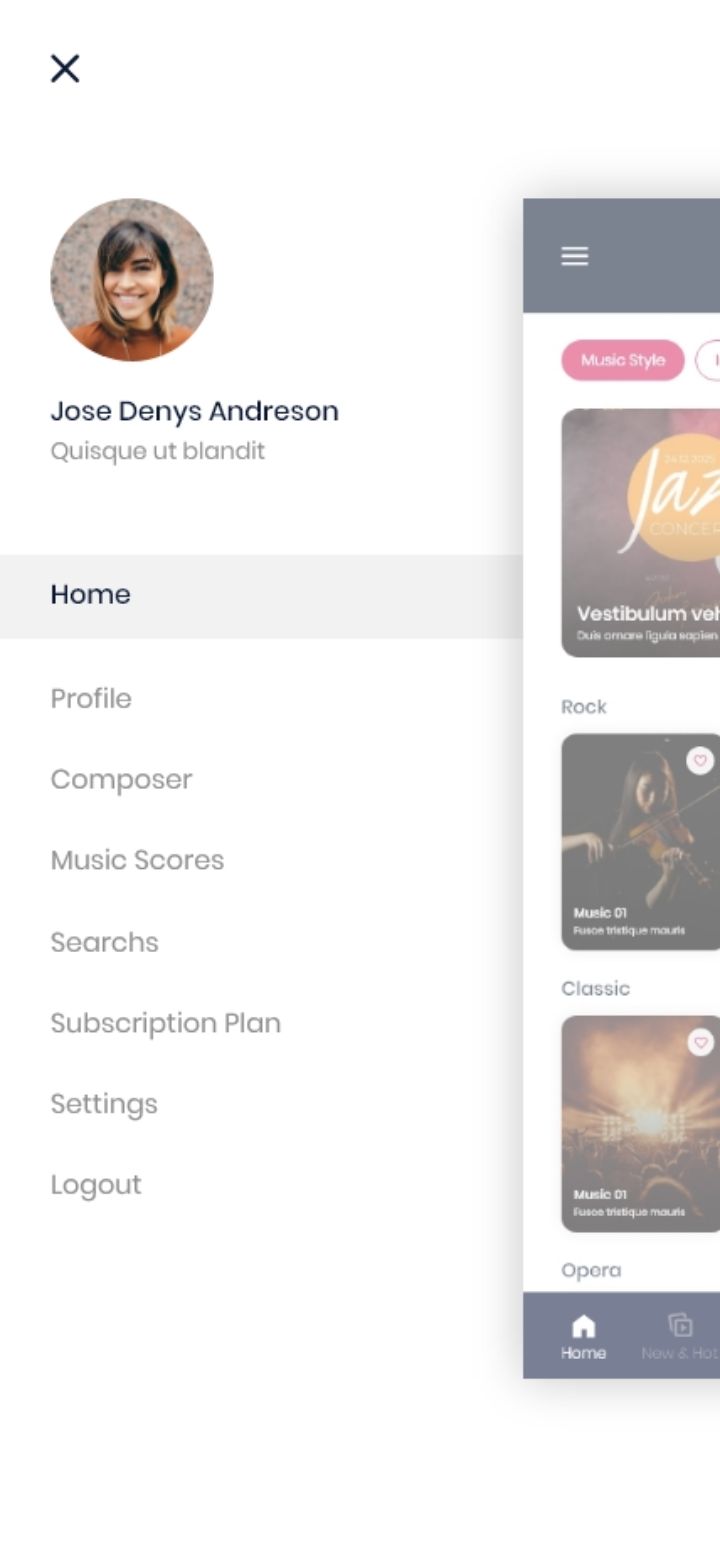The width and height of the screenshot is (720, 1557).
Task: Select the Music Style chip
Action: point(622,361)
